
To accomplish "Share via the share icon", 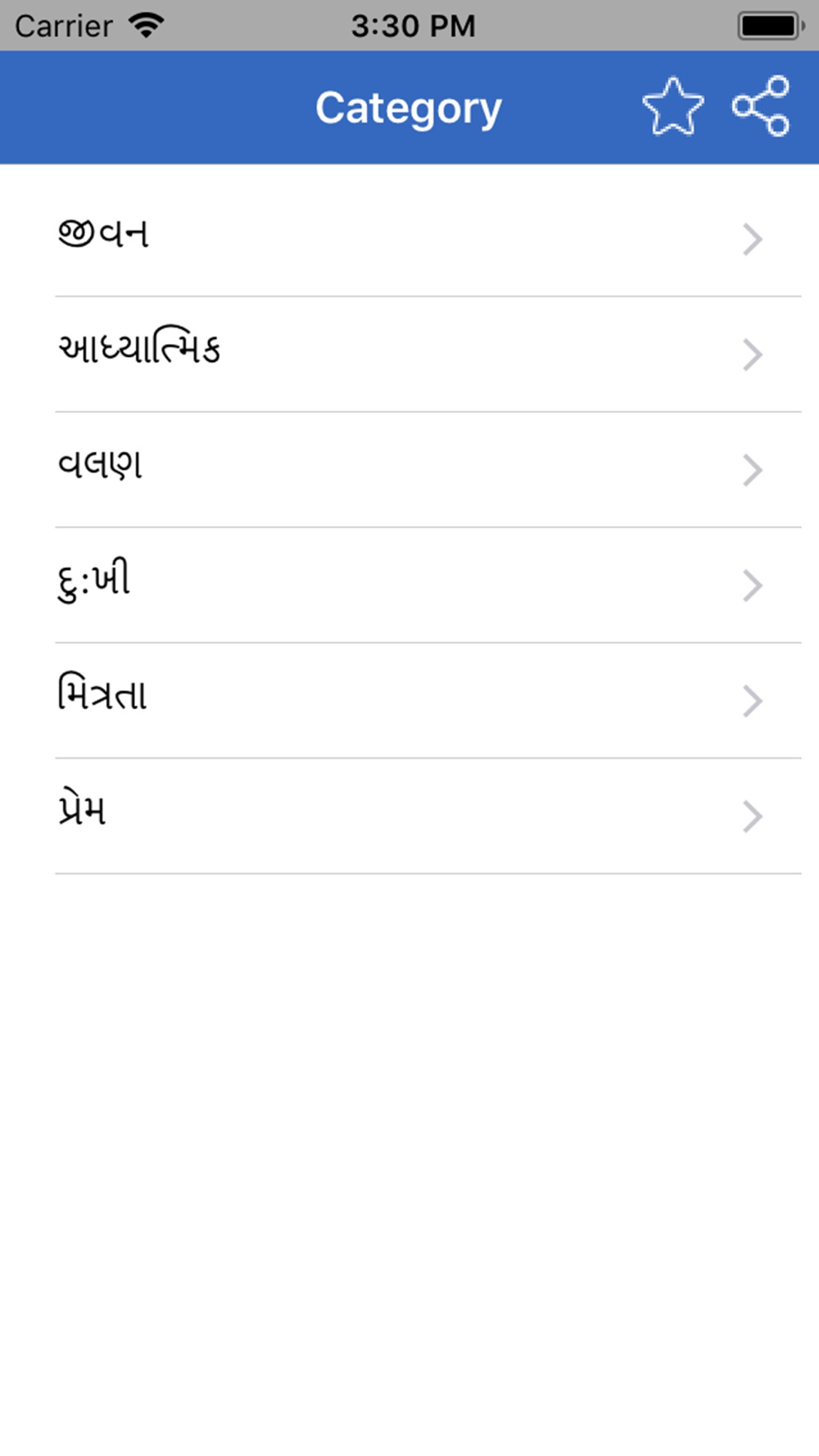I will (x=761, y=106).
